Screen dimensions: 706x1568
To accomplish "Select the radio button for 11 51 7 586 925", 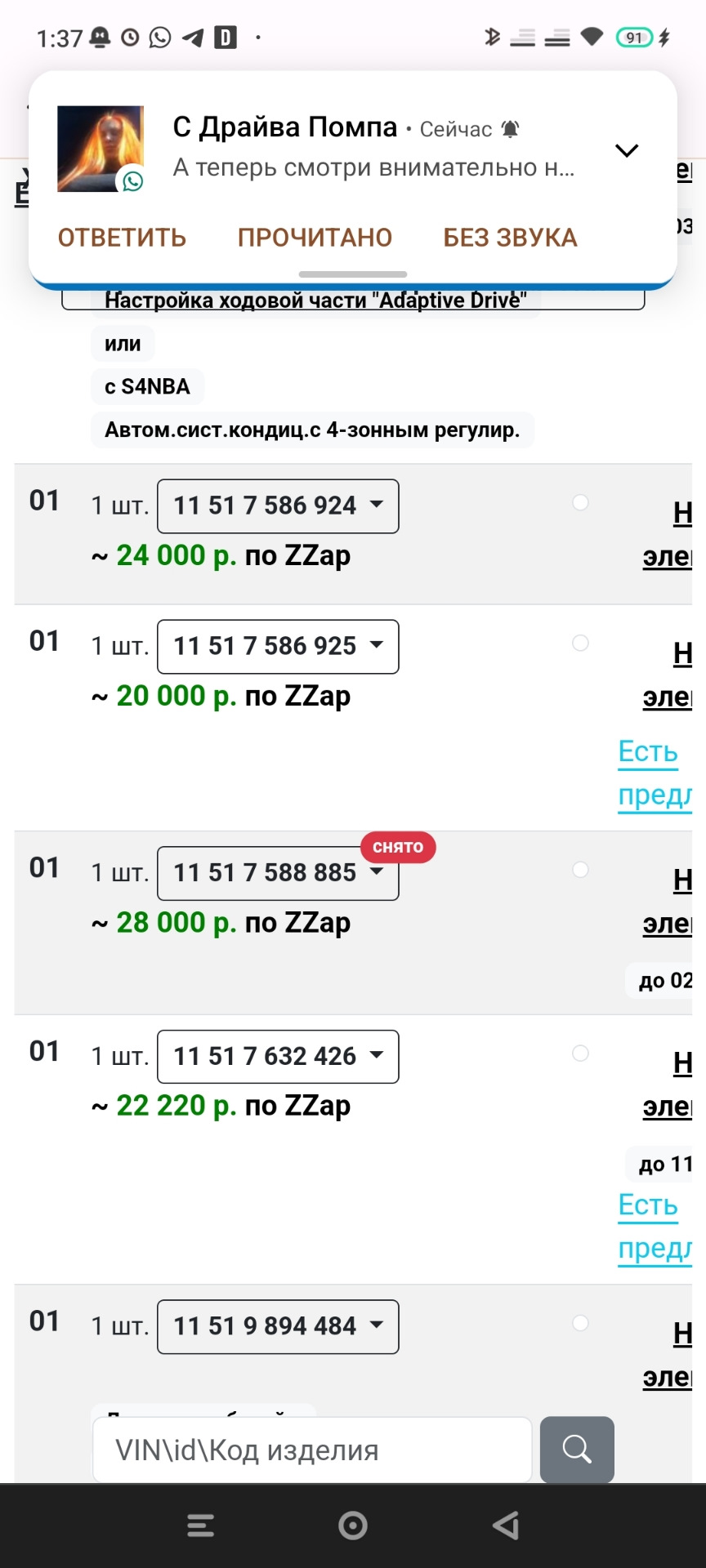I will point(580,643).
